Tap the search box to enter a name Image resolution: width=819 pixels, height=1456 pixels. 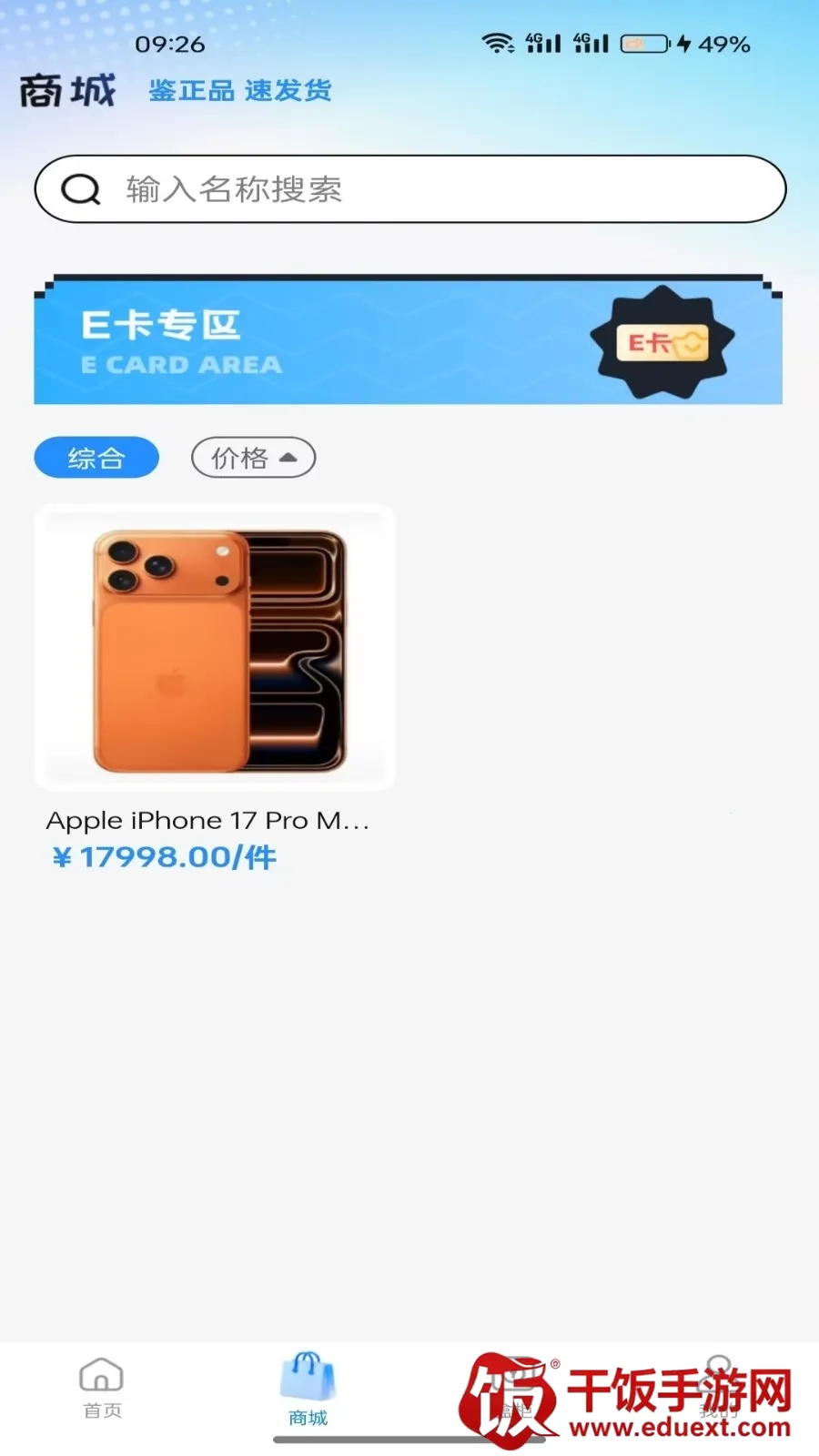[409, 189]
